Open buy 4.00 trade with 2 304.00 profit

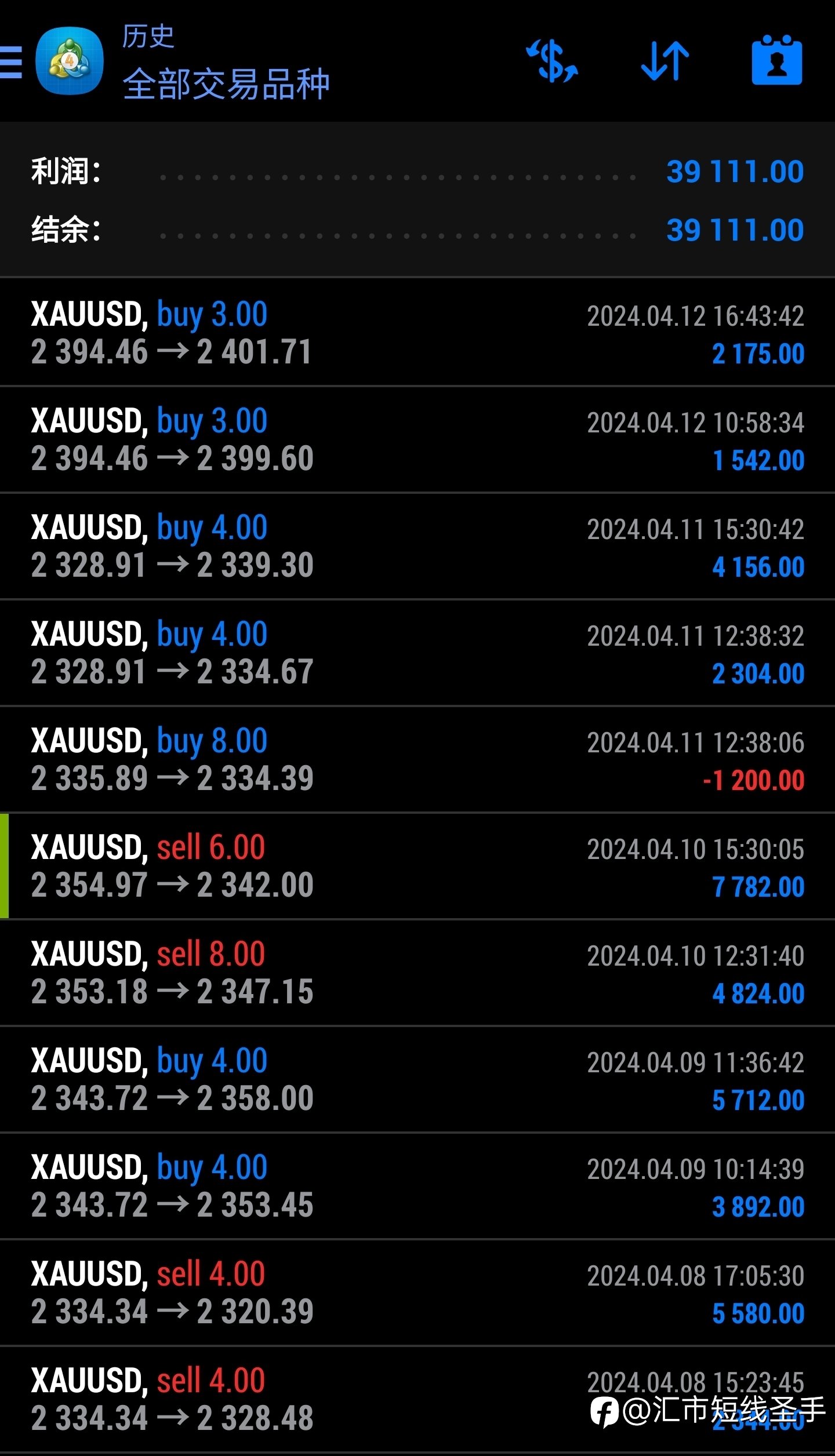pos(418,653)
